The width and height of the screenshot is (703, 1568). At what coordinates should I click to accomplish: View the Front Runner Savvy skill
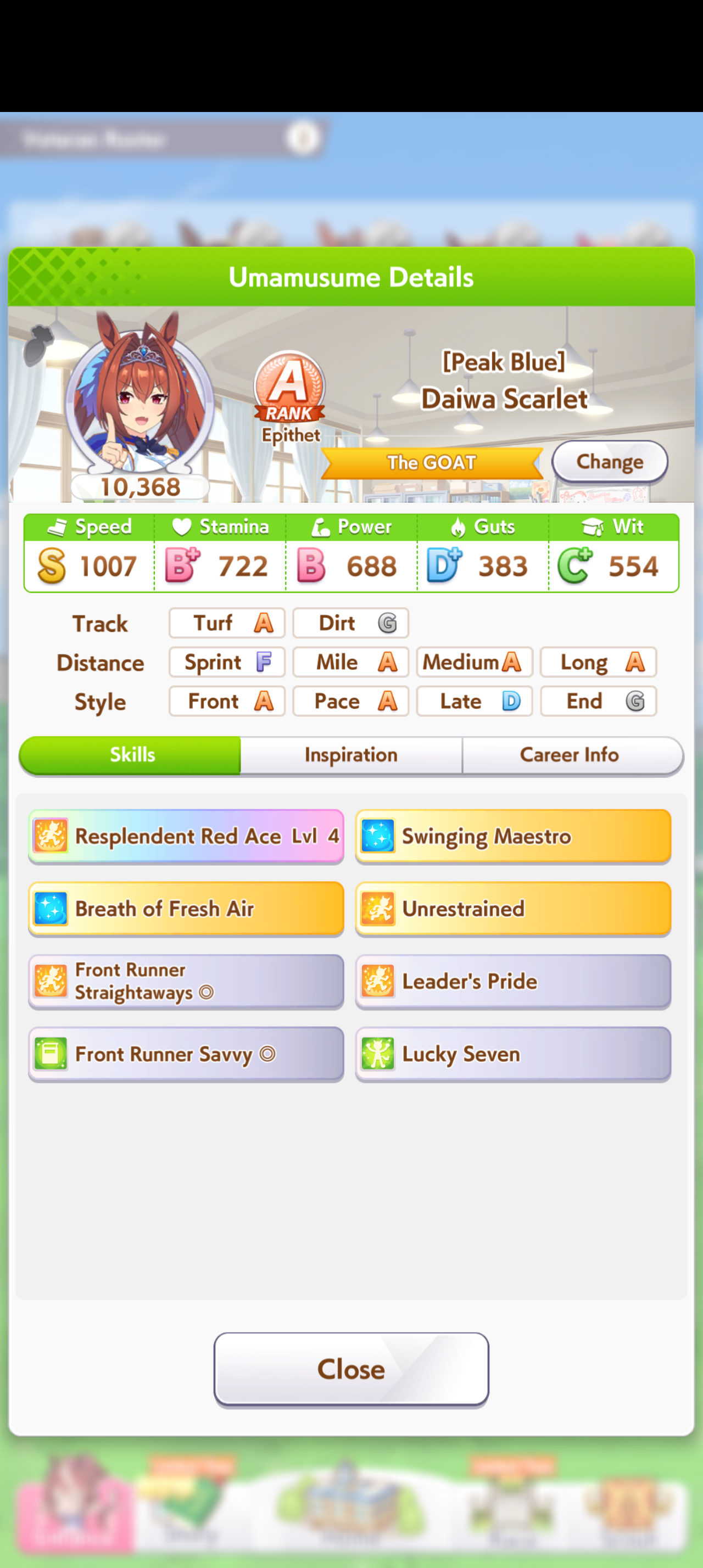click(x=186, y=1054)
